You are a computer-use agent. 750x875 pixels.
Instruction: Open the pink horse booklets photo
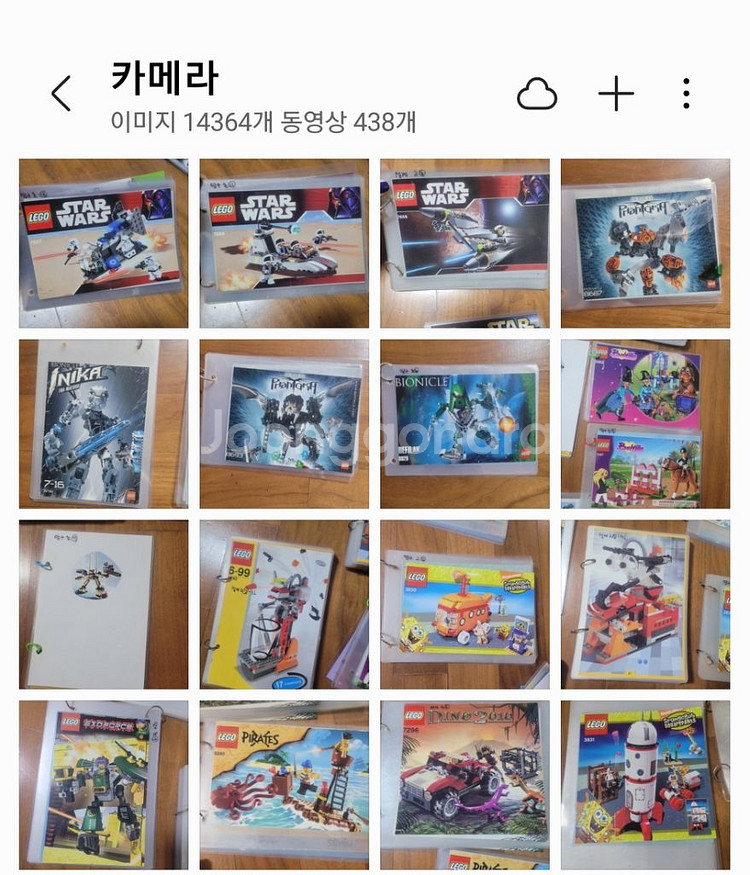[645, 424]
